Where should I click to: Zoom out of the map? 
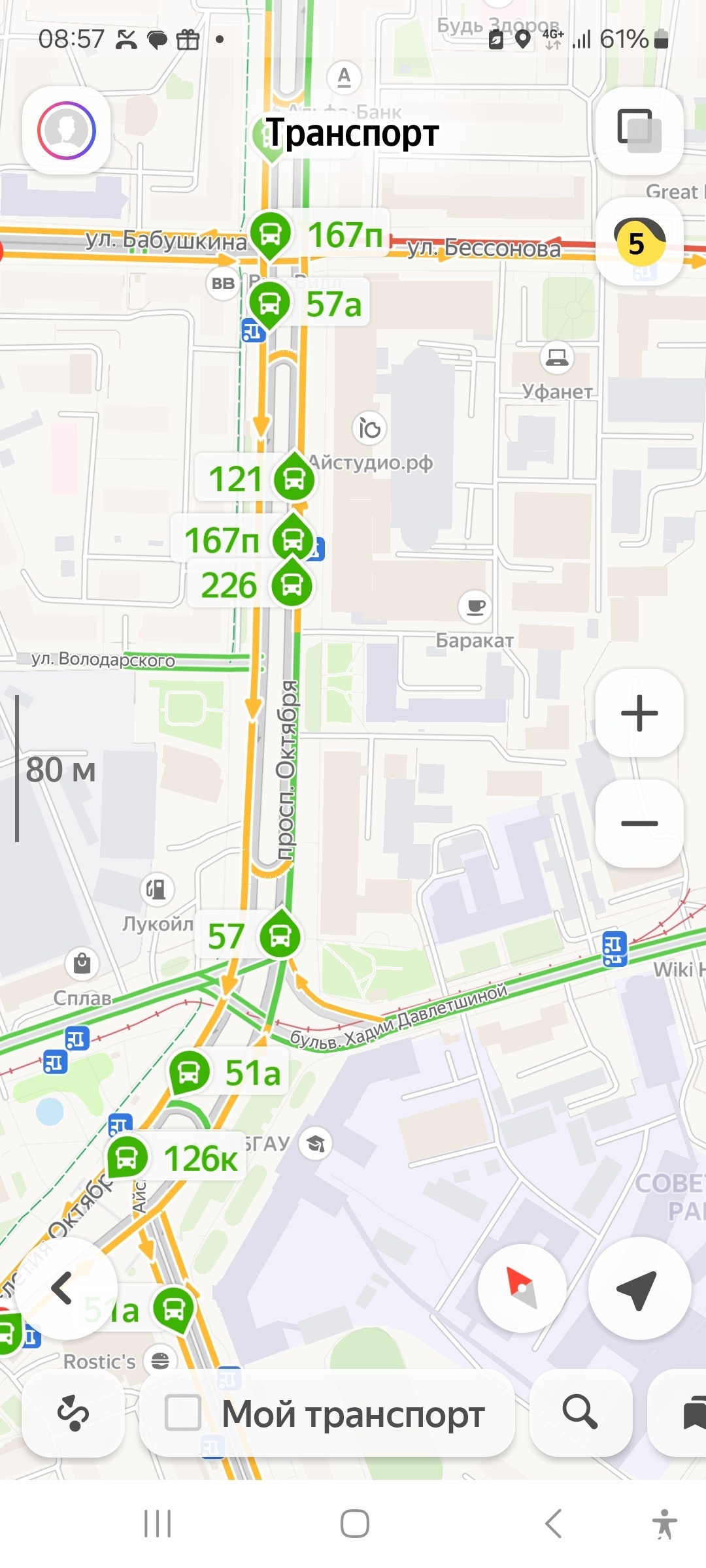(x=639, y=823)
